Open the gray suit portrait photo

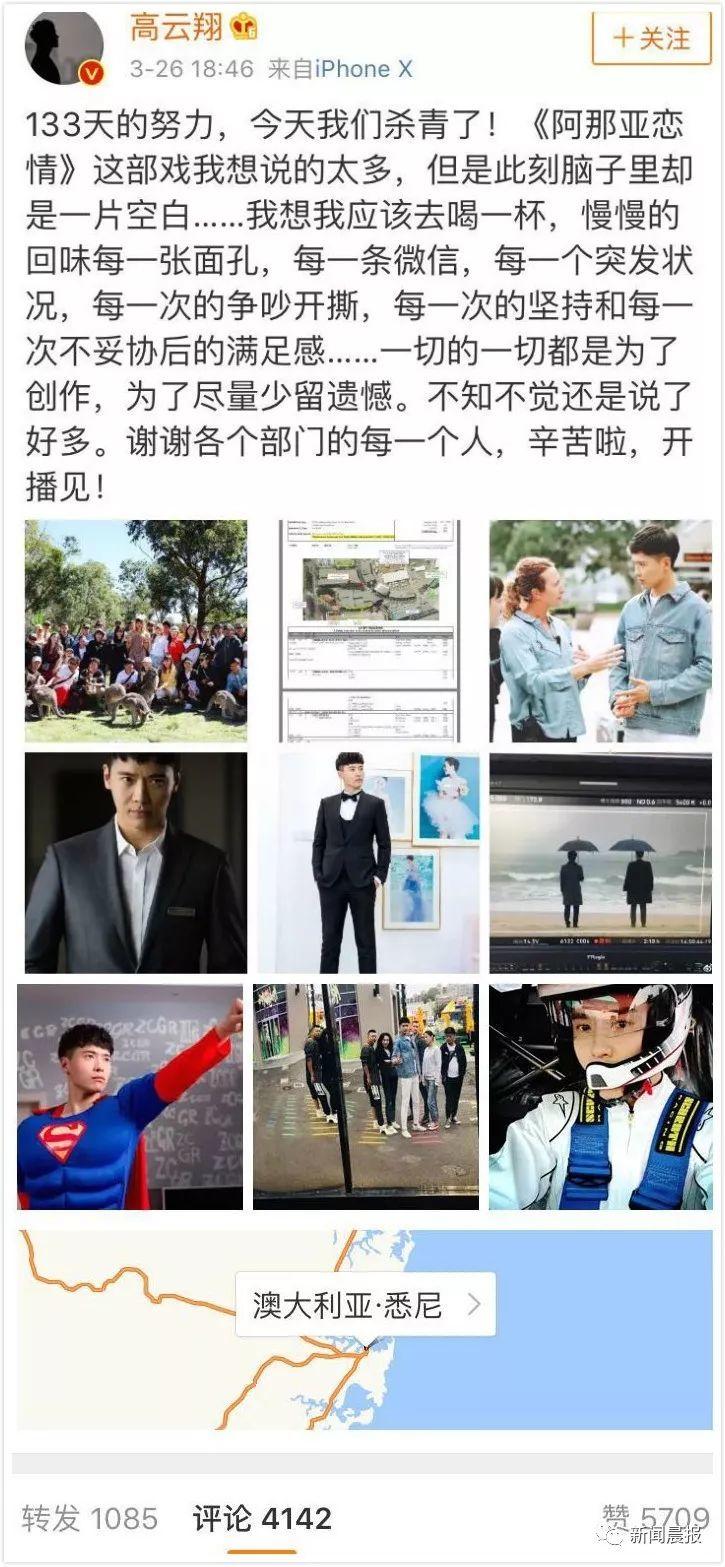pyautogui.click(x=136, y=863)
